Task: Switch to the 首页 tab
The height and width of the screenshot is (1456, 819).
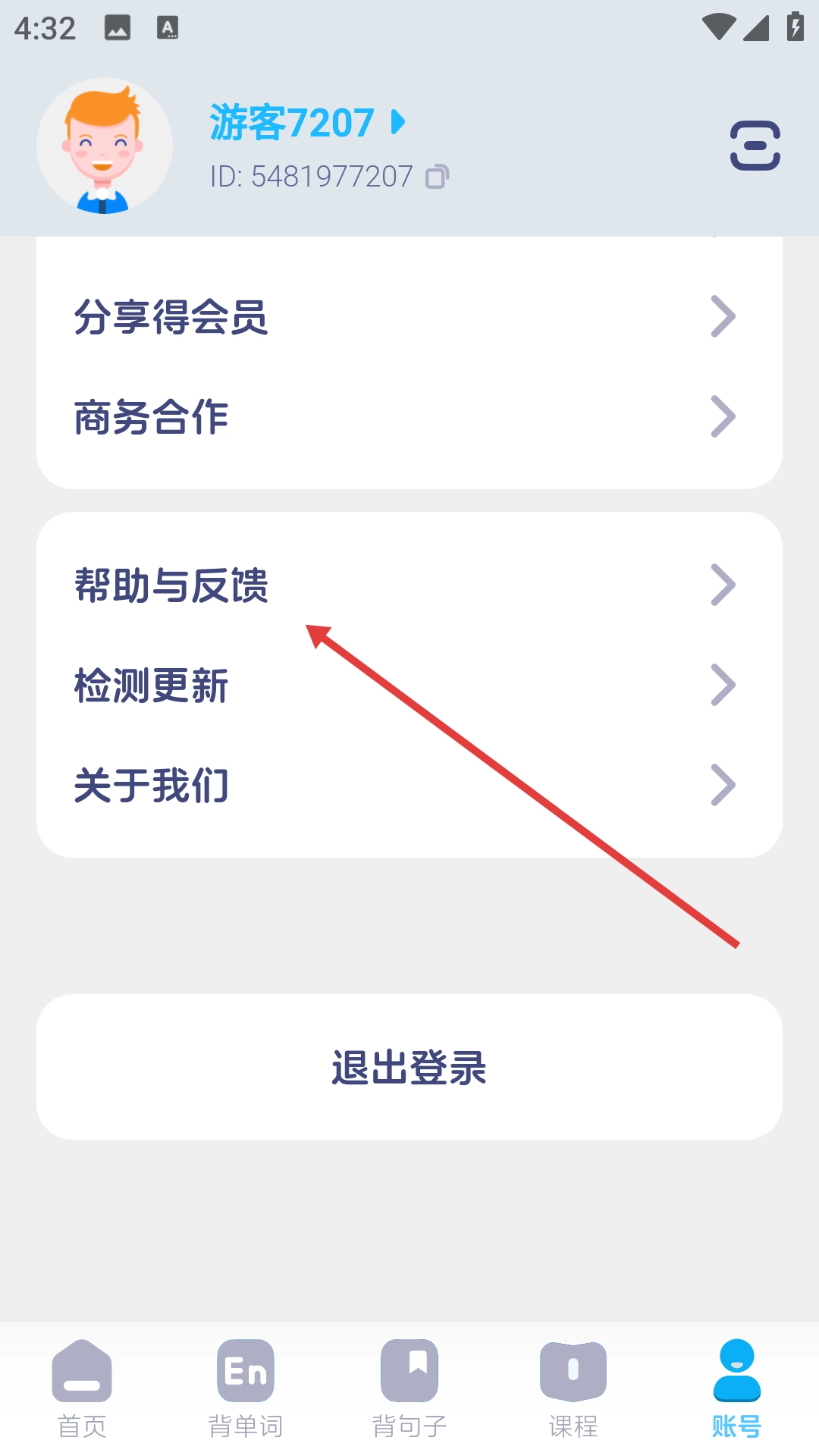Action: click(x=82, y=1389)
